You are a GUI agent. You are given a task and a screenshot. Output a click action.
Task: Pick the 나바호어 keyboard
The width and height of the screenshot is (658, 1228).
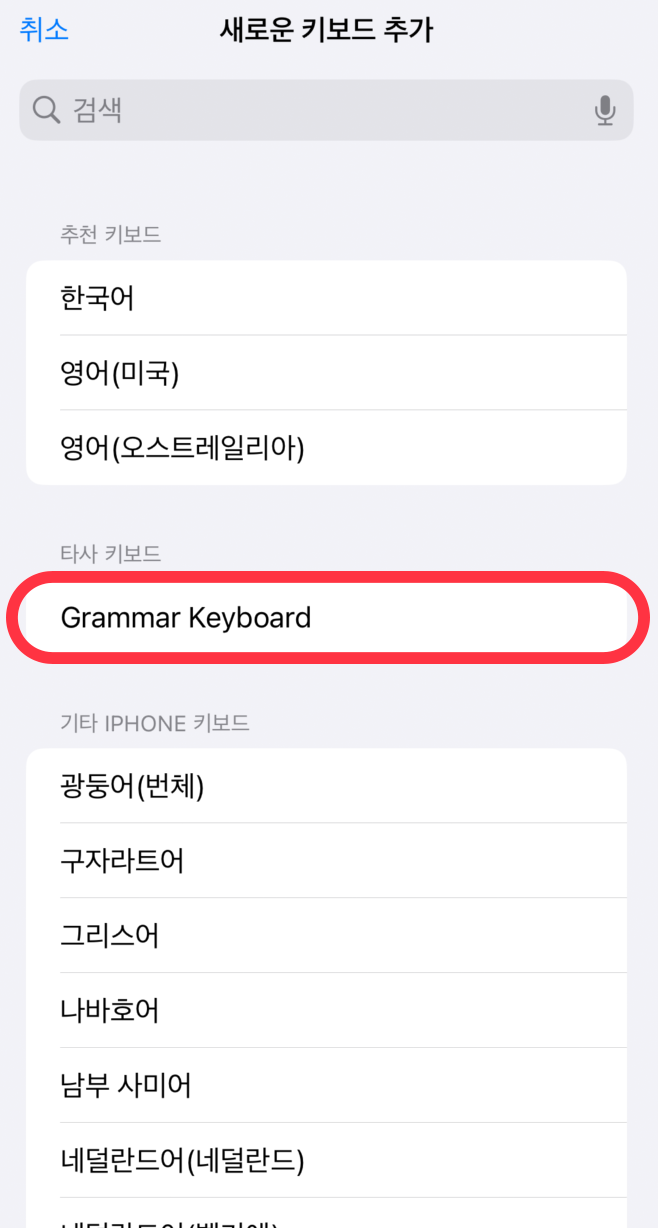click(326, 1011)
